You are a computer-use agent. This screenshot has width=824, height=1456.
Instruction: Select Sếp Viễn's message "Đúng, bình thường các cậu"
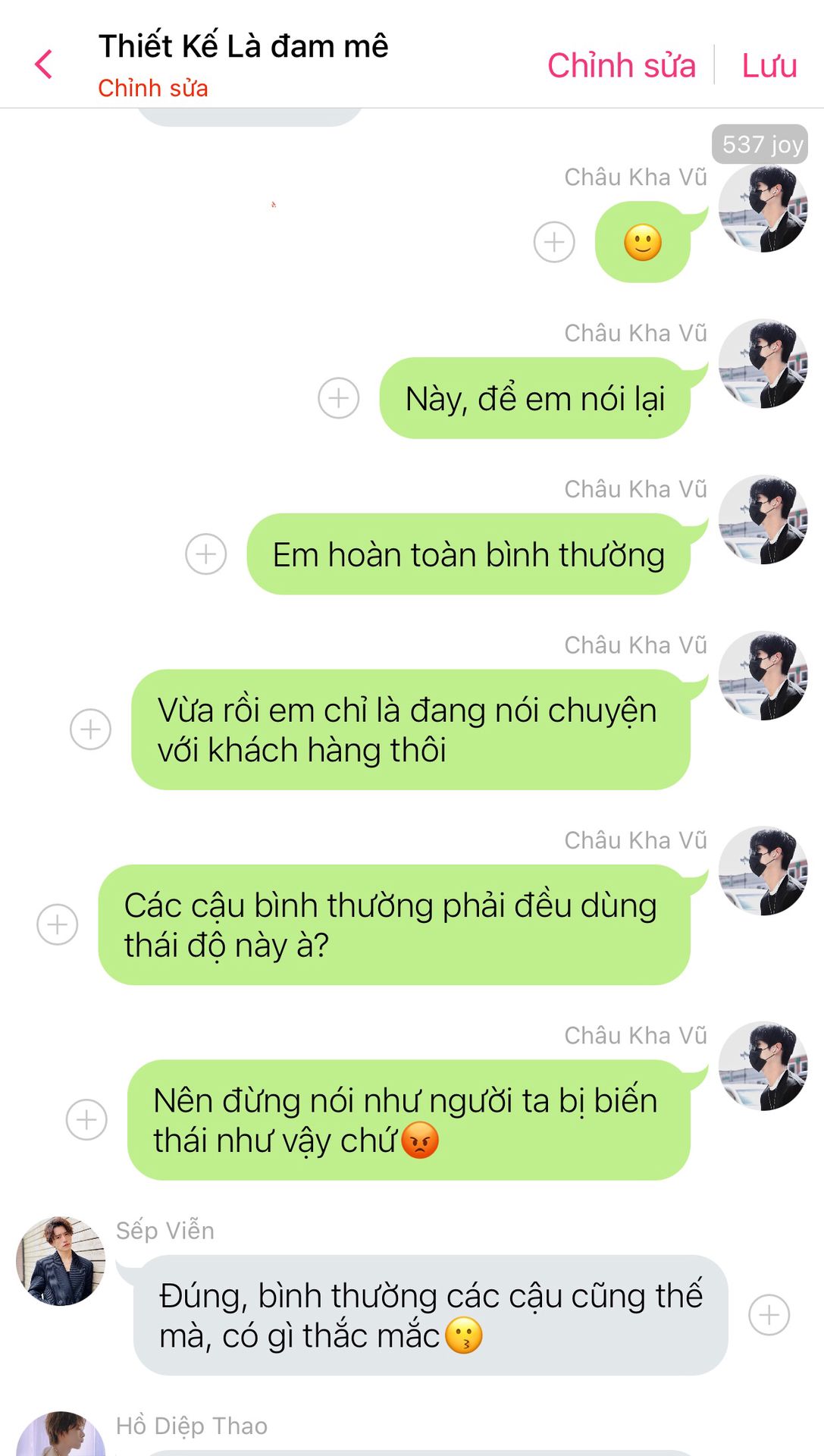coord(431,1315)
